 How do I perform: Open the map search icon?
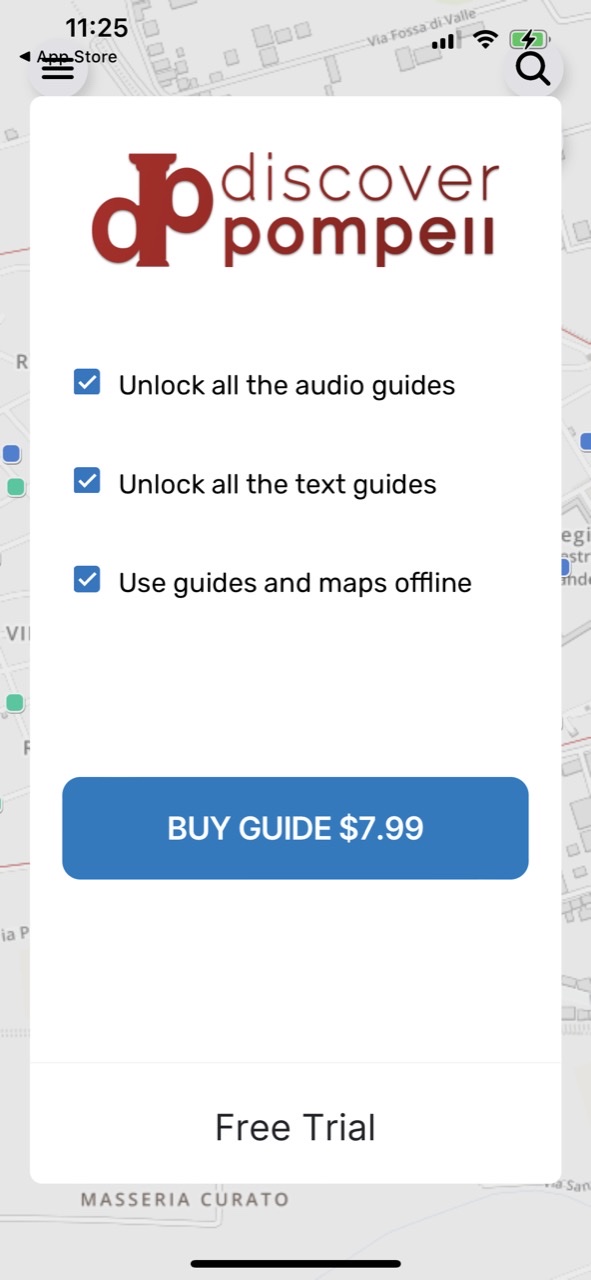click(x=533, y=68)
